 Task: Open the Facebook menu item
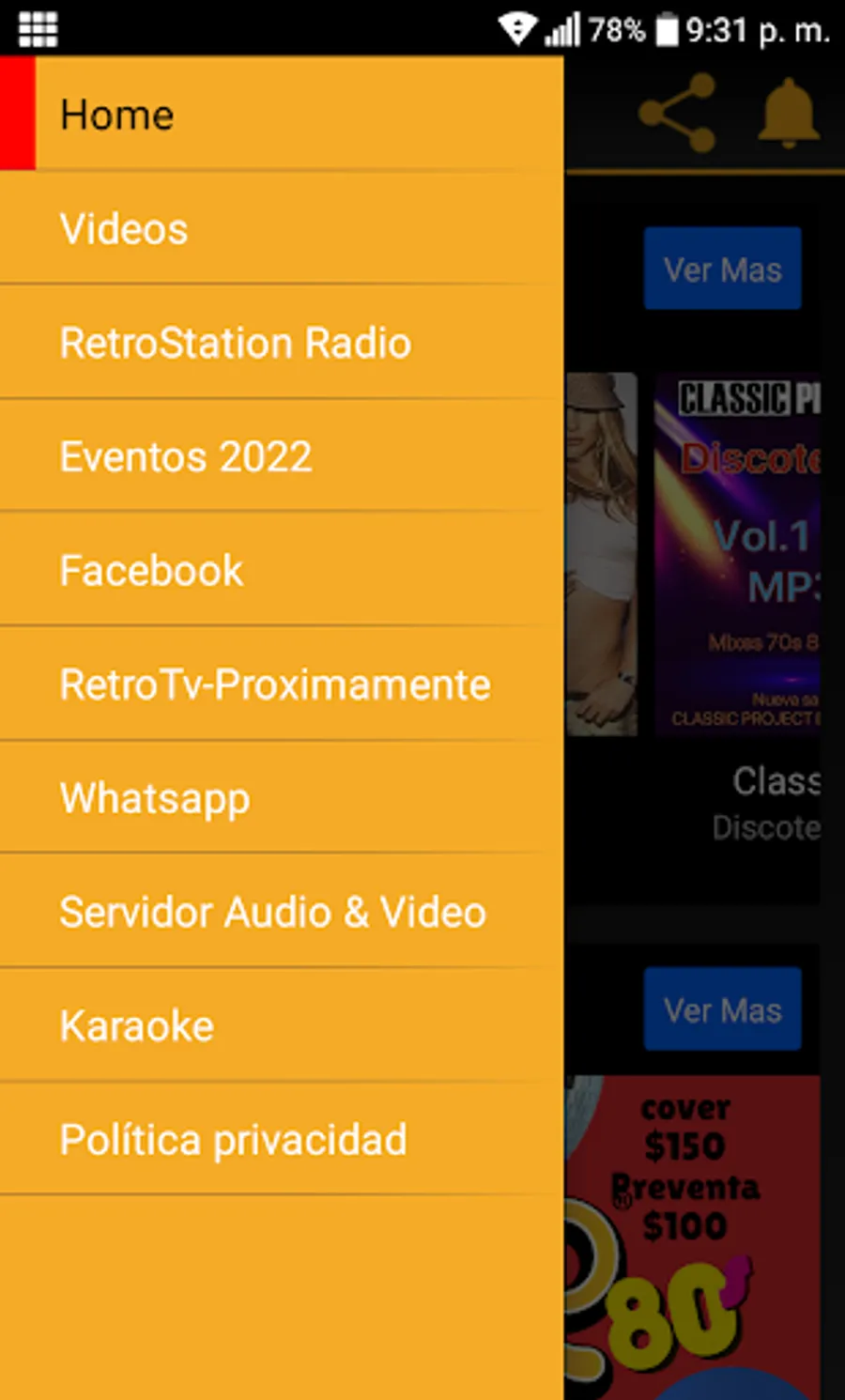coord(282,571)
